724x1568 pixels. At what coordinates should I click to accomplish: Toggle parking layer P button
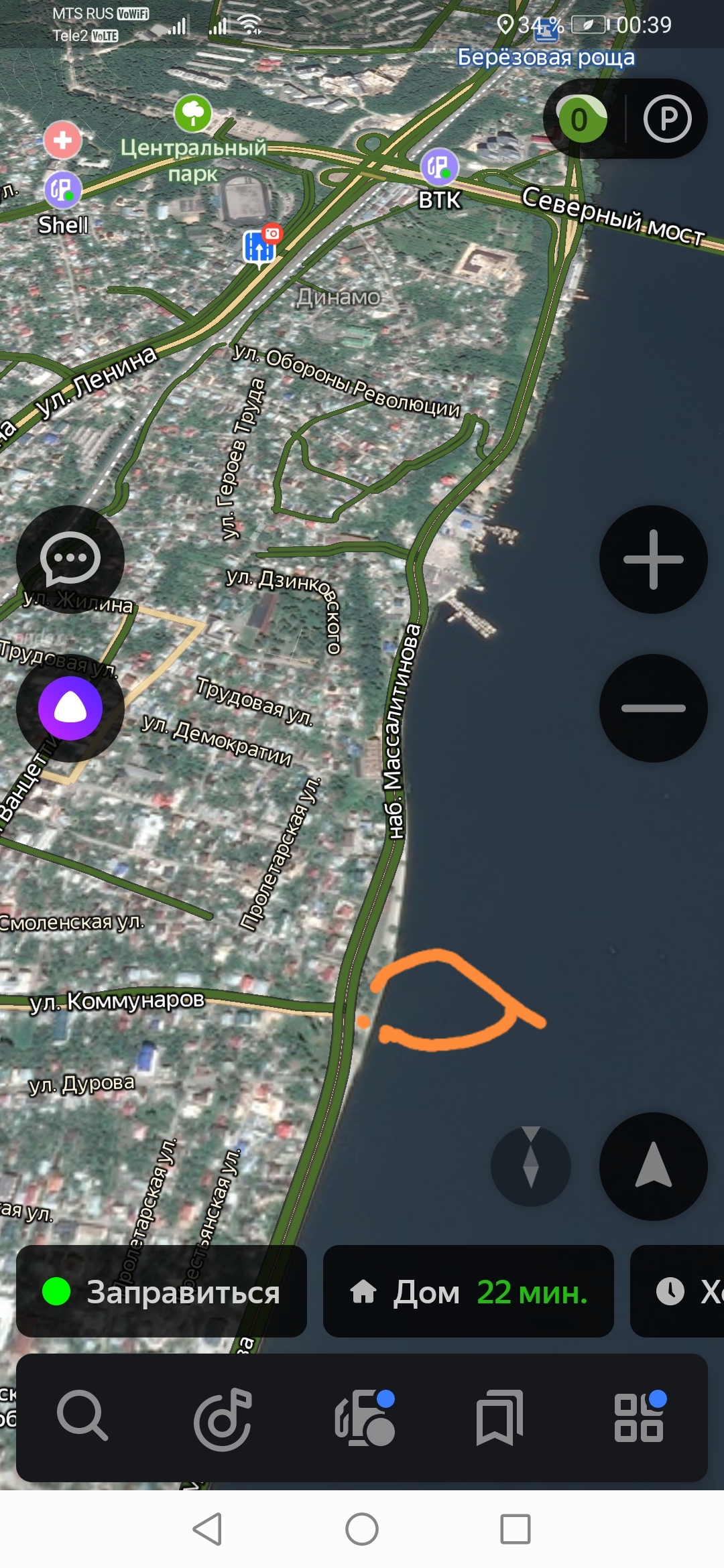667,119
